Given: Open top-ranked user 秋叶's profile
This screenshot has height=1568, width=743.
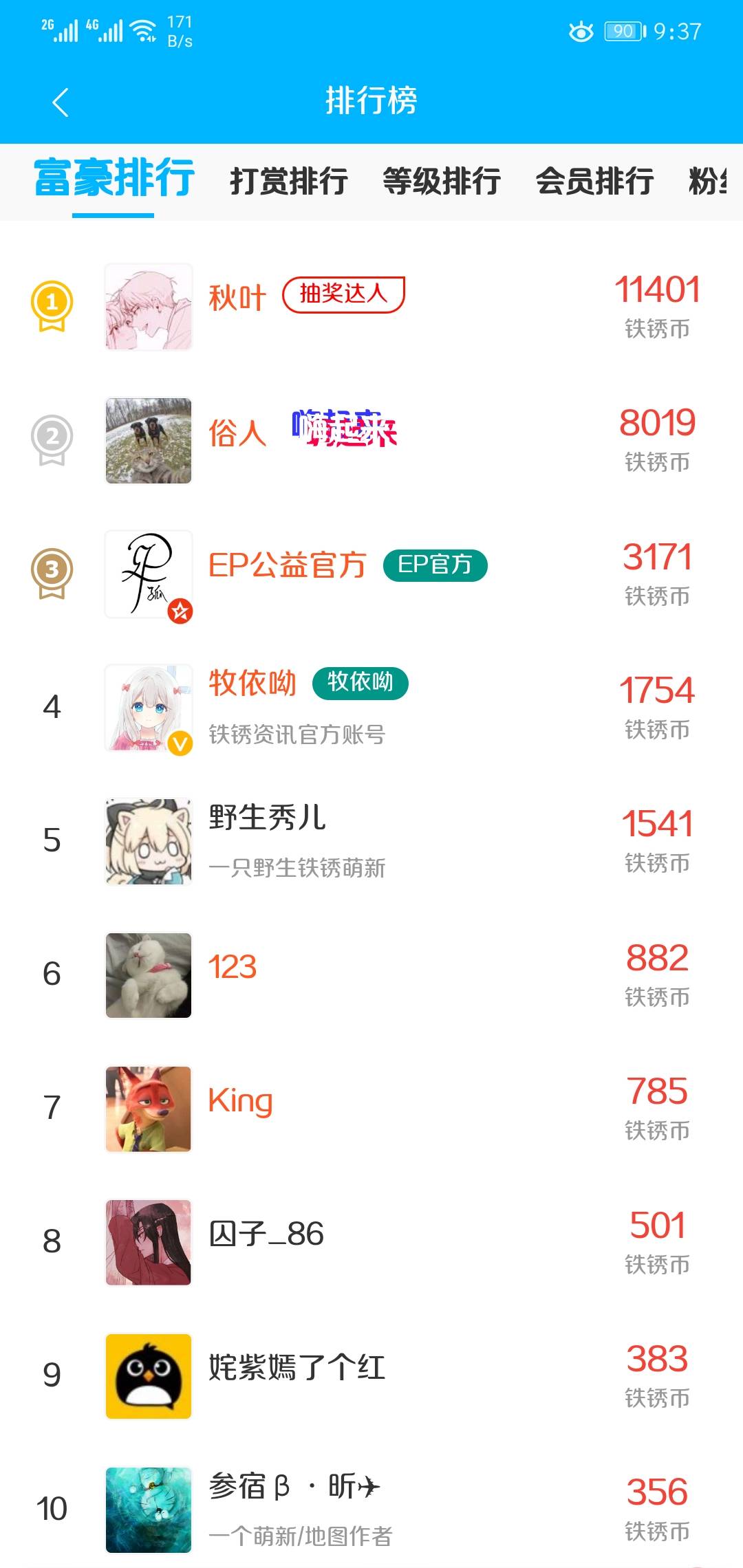Looking at the screenshot, I should pyautogui.click(x=237, y=298).
